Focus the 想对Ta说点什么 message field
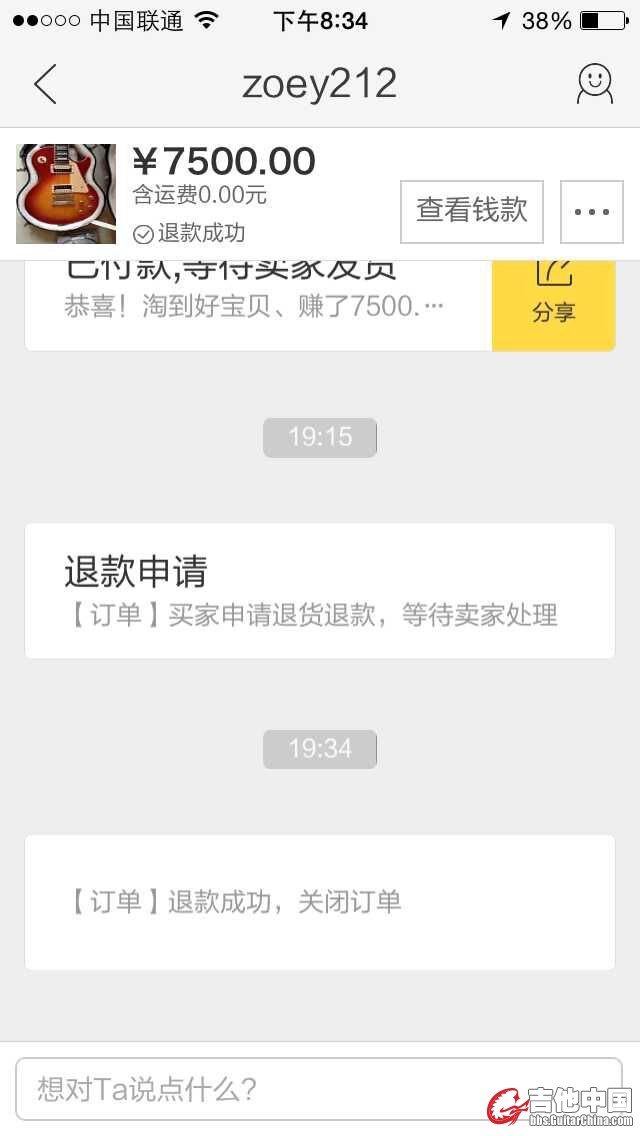Image resolution: width=640 pixels, height=1136 pixels. pyautogui.click(x=250, y=1088)
